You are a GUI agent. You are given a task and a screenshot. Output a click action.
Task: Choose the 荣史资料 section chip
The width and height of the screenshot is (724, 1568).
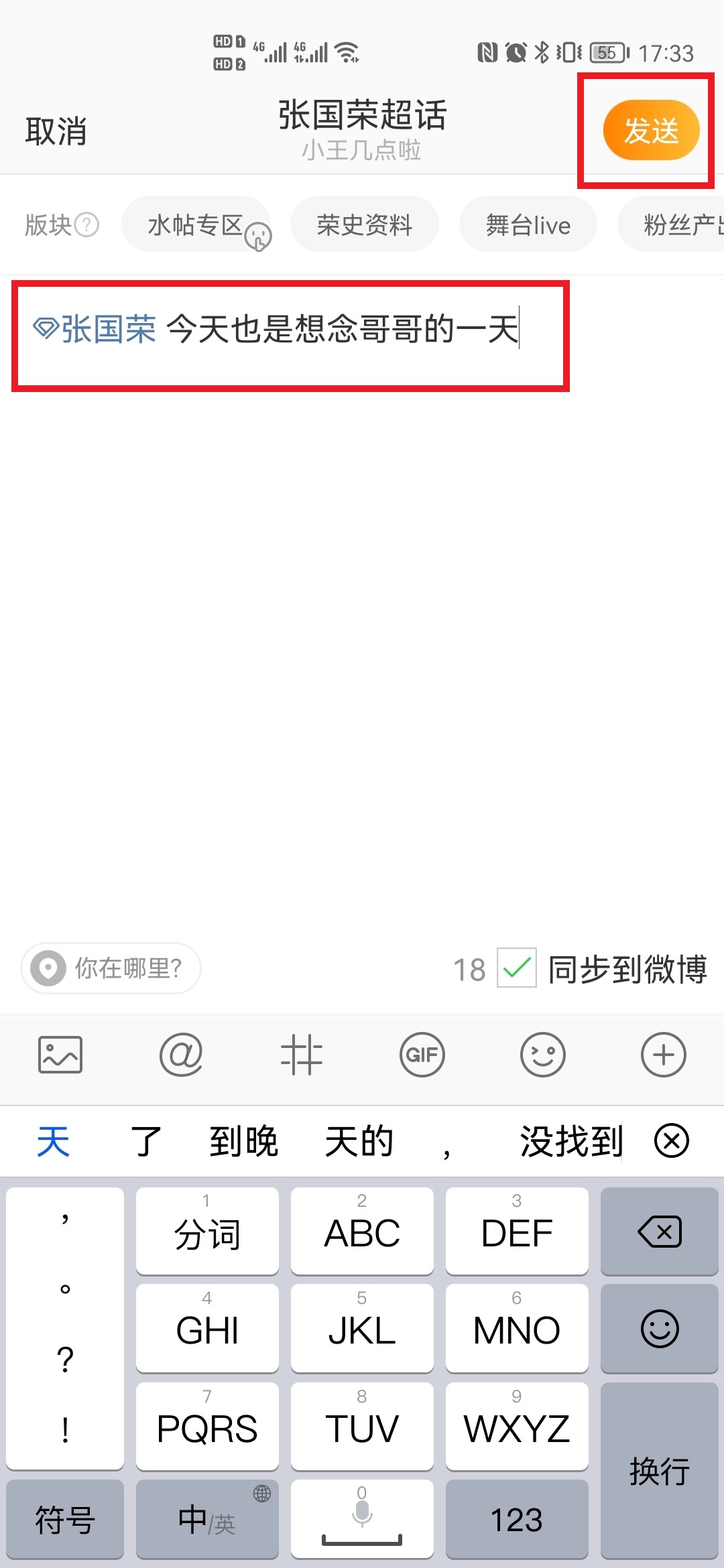(364, 224)
